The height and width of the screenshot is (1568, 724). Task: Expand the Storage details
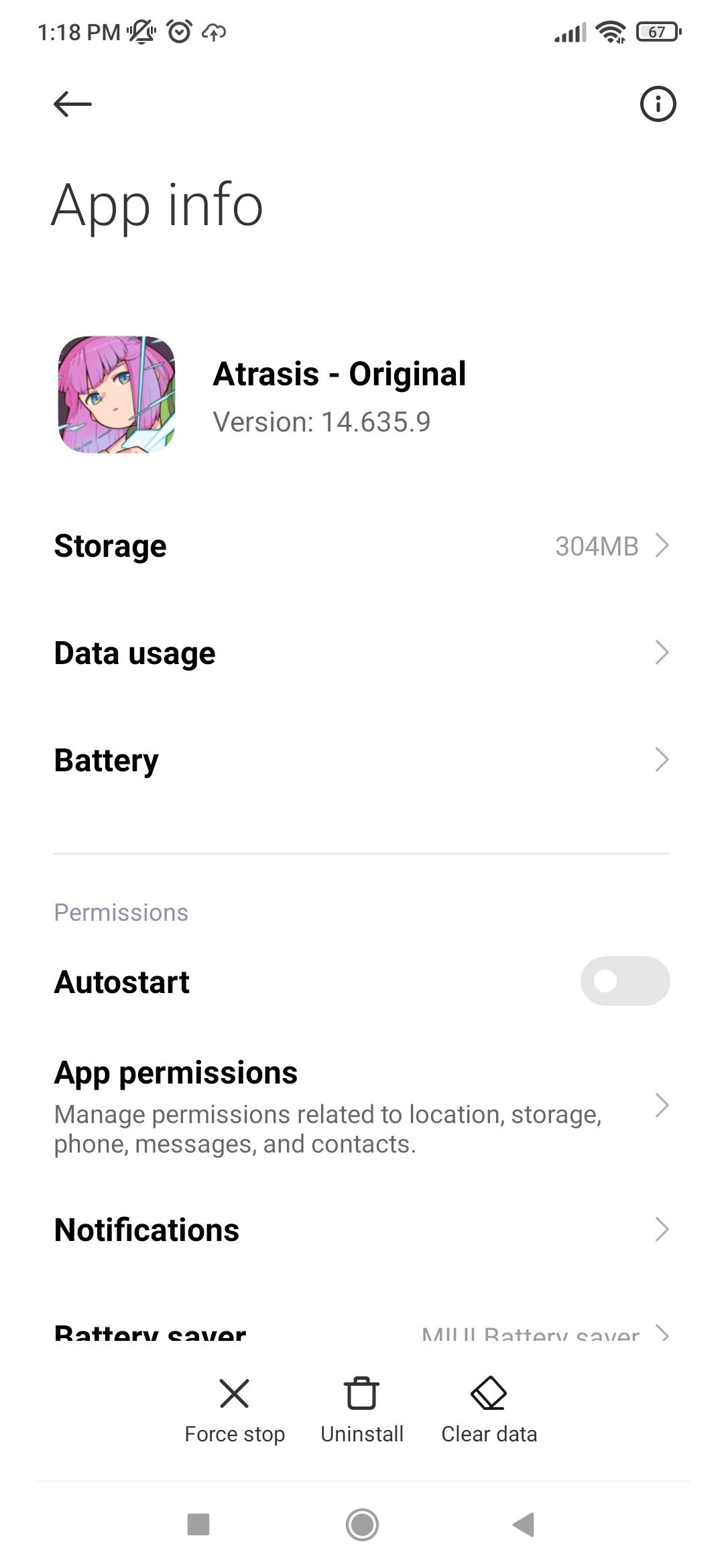(x=362, y=545)
